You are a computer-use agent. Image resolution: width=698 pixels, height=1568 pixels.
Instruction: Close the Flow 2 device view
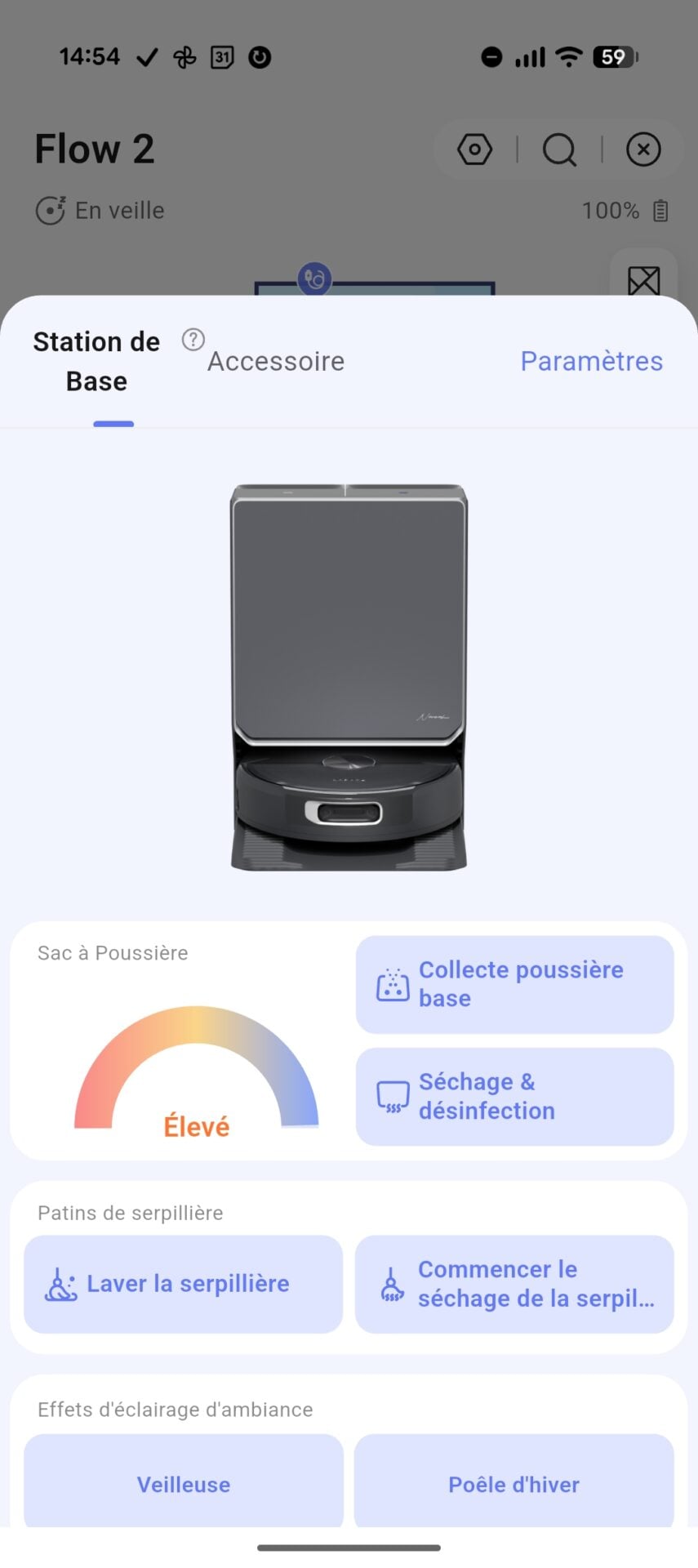coord(643,150)
